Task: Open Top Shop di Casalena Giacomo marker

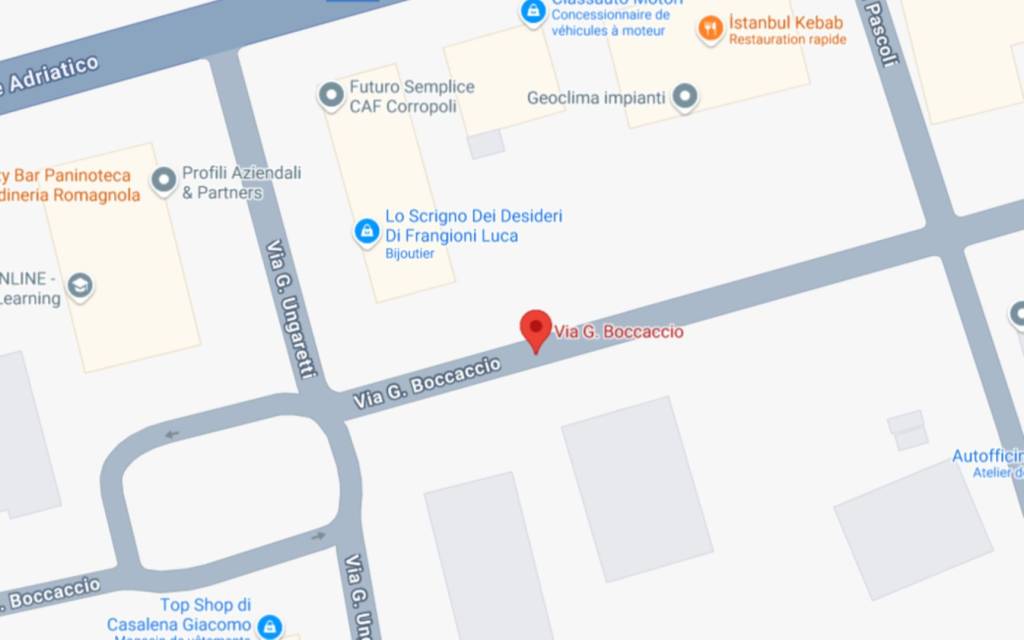Action: point(268,627)
